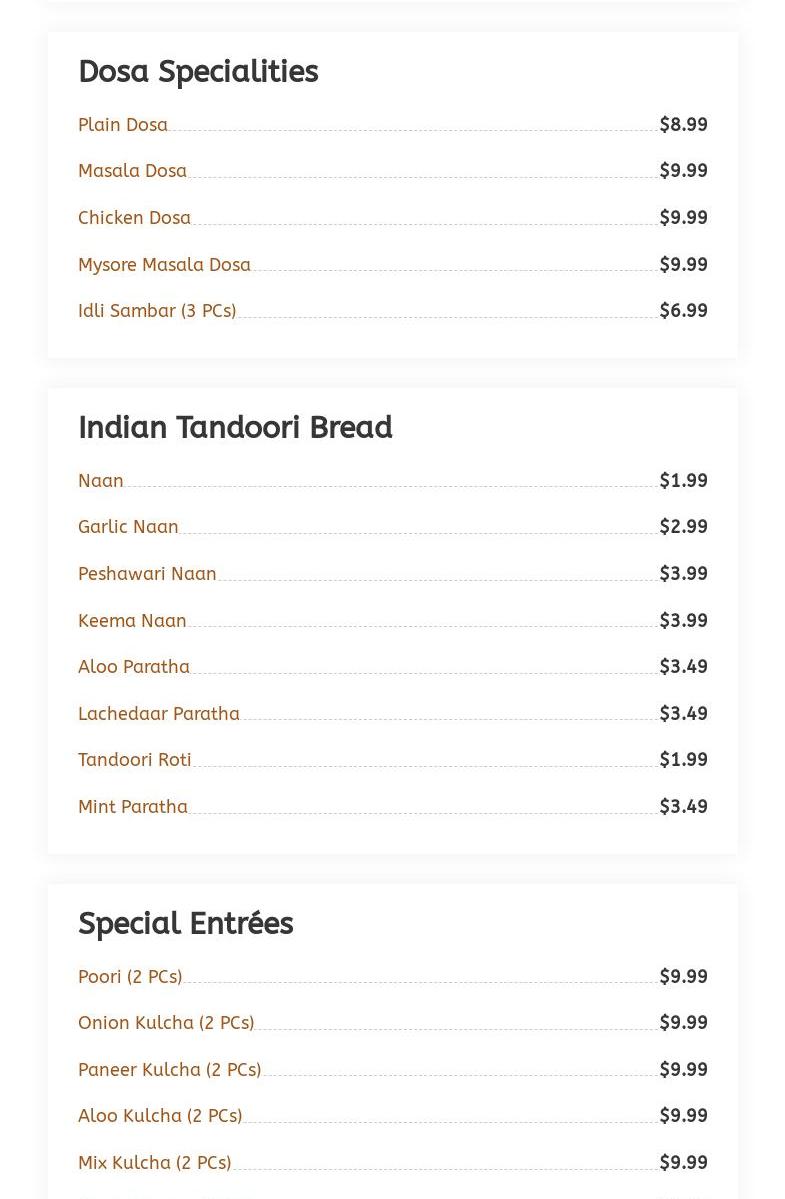View Mysore Masala Dosa details
The height and width of the screenshot is (1199, 785).
pyautogui.click(x=164, y=265)
